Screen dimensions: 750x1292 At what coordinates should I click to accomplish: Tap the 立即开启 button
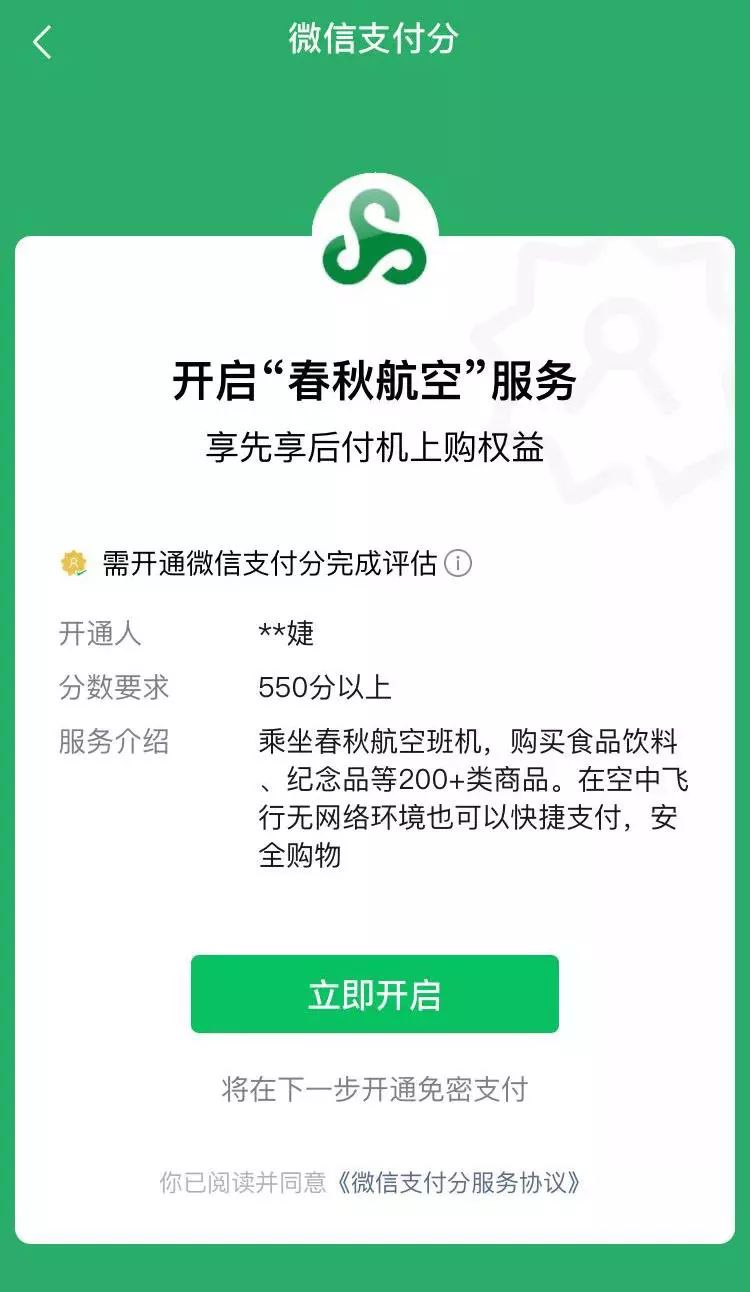tap(375, 994)
